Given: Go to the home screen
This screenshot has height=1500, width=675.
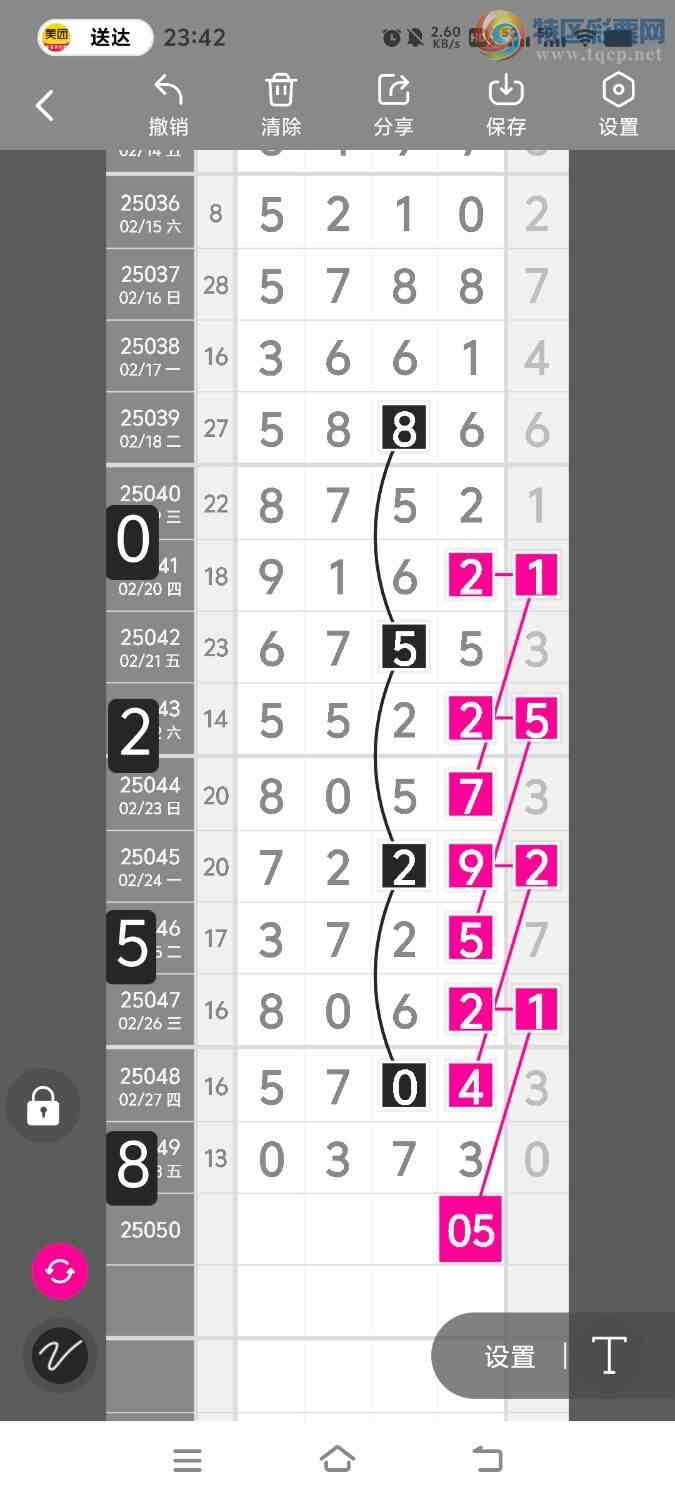Looking at the screenshot, I should [337, 1460].
